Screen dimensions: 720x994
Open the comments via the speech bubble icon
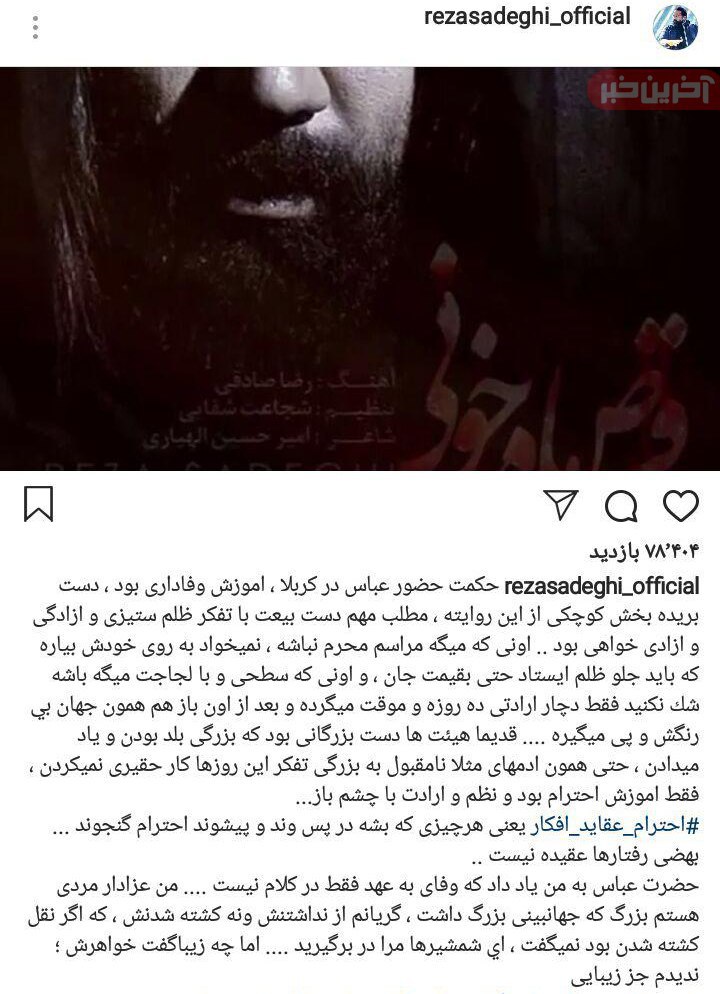(x=622, y=506)
